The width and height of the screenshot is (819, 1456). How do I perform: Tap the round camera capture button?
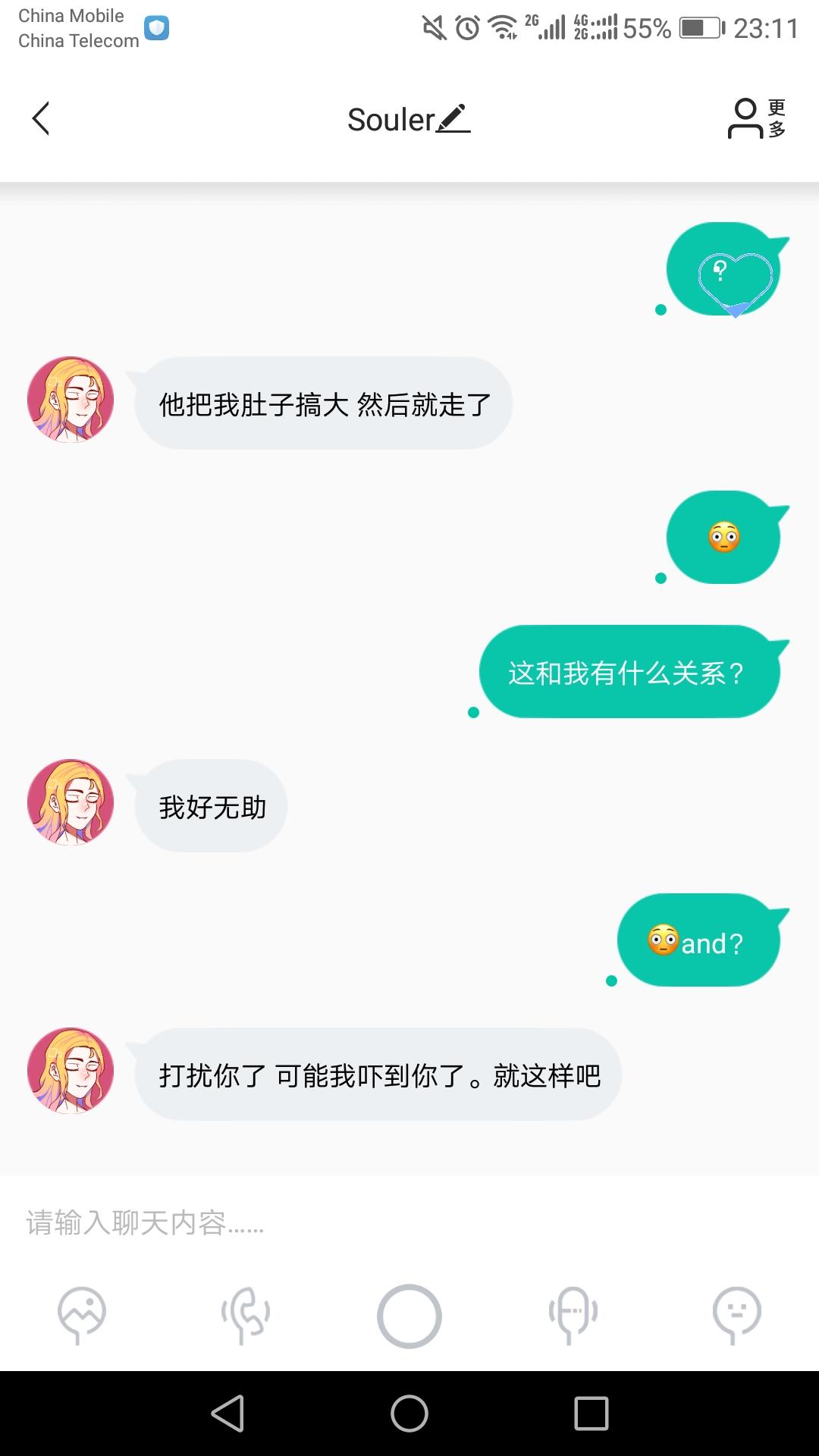(409, 1316)
